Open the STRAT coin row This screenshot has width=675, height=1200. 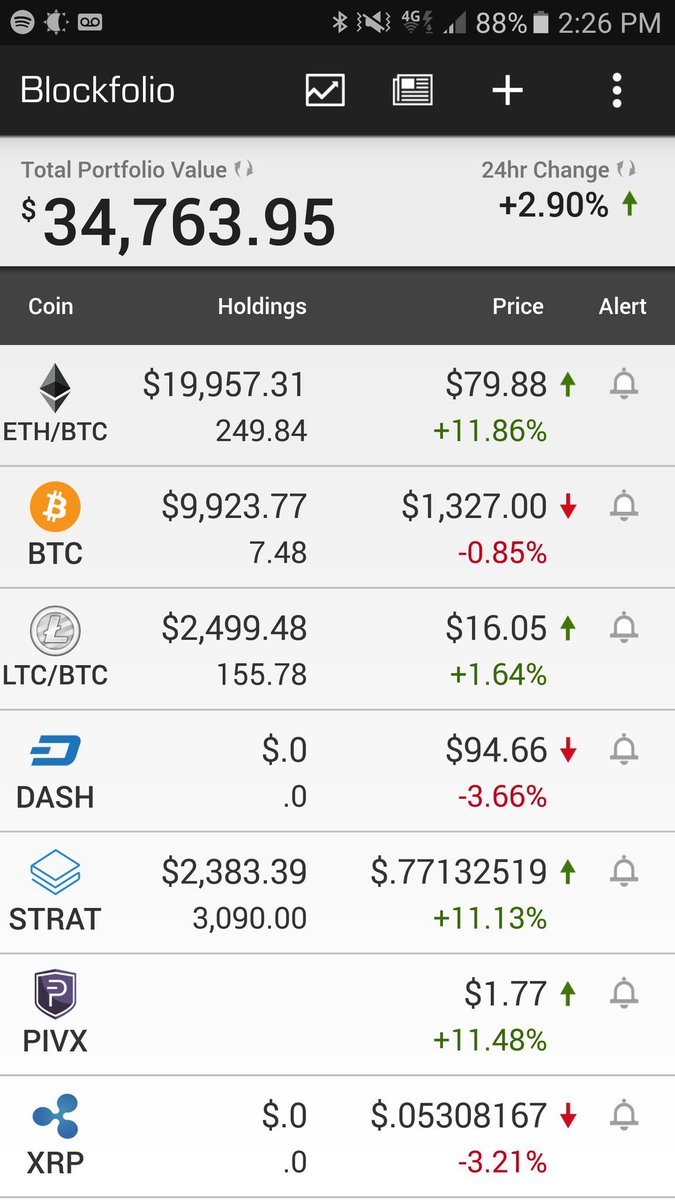pyautogui.click(x=337, y=894)
